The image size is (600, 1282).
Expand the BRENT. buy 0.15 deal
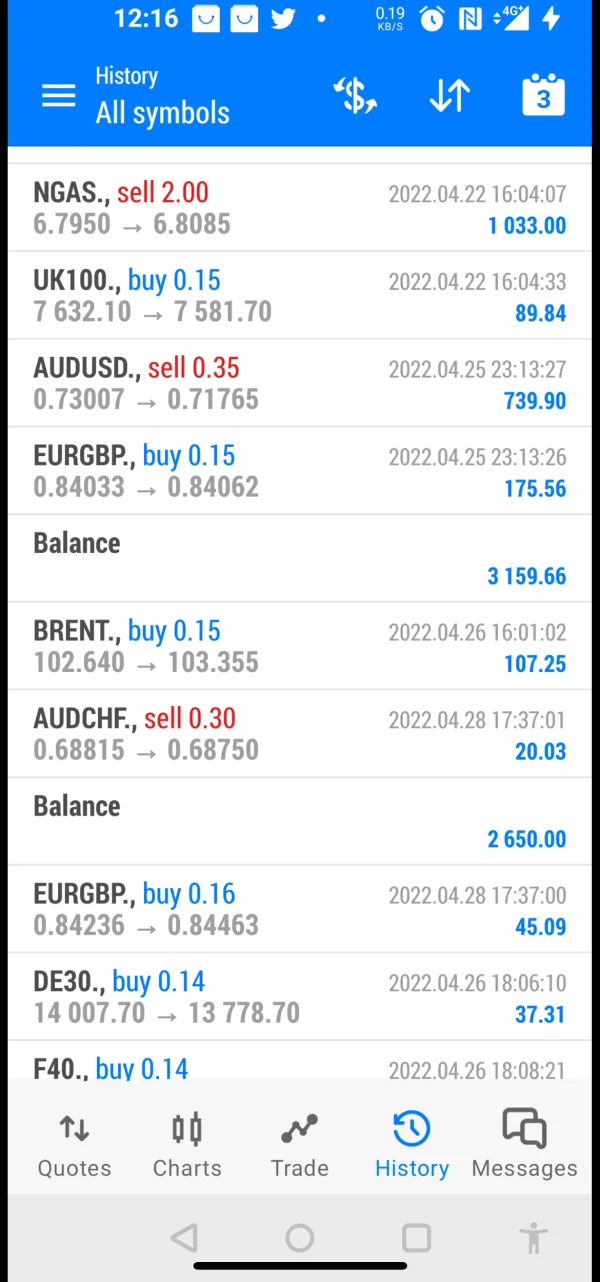(x=299, y=646)
